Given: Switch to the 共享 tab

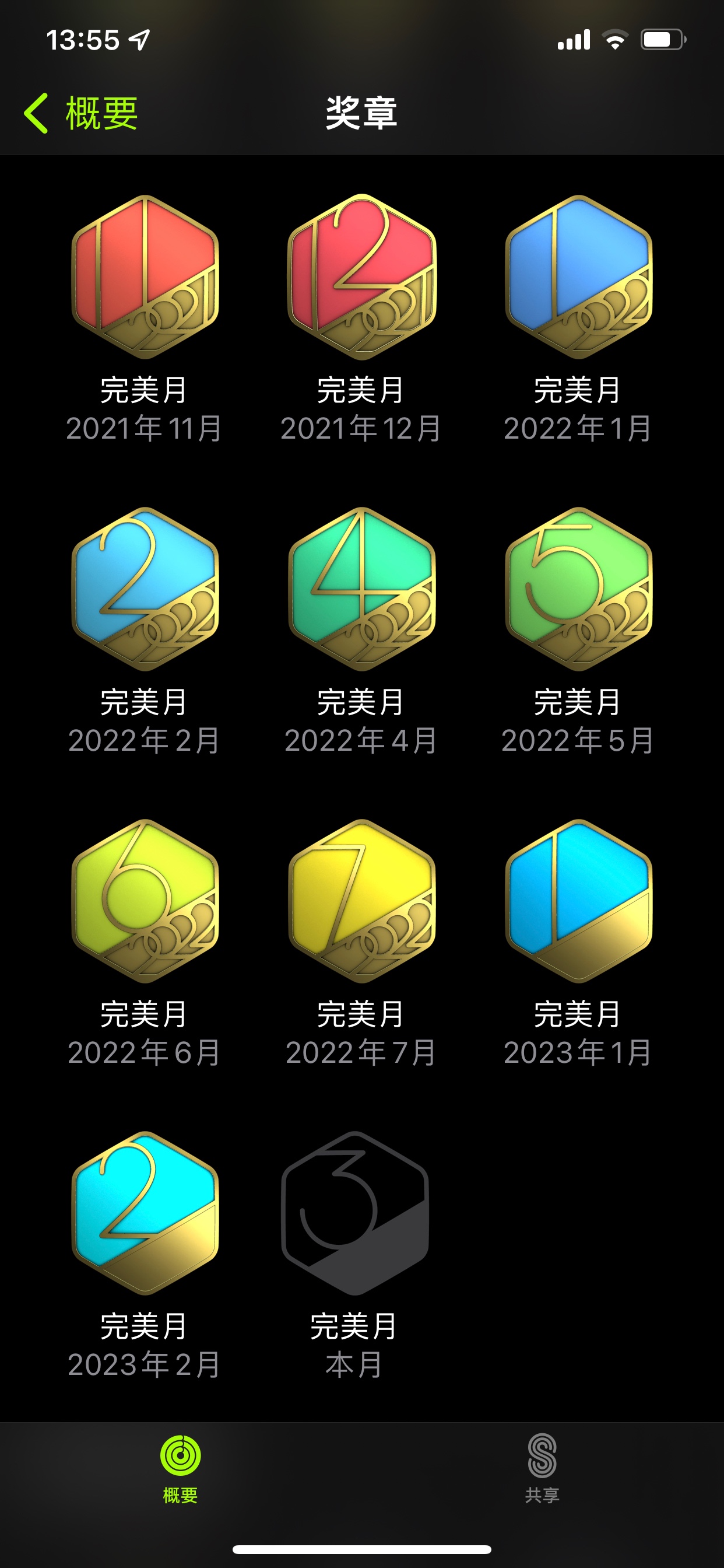Looking at the screenshot, I should (542, 1468).
